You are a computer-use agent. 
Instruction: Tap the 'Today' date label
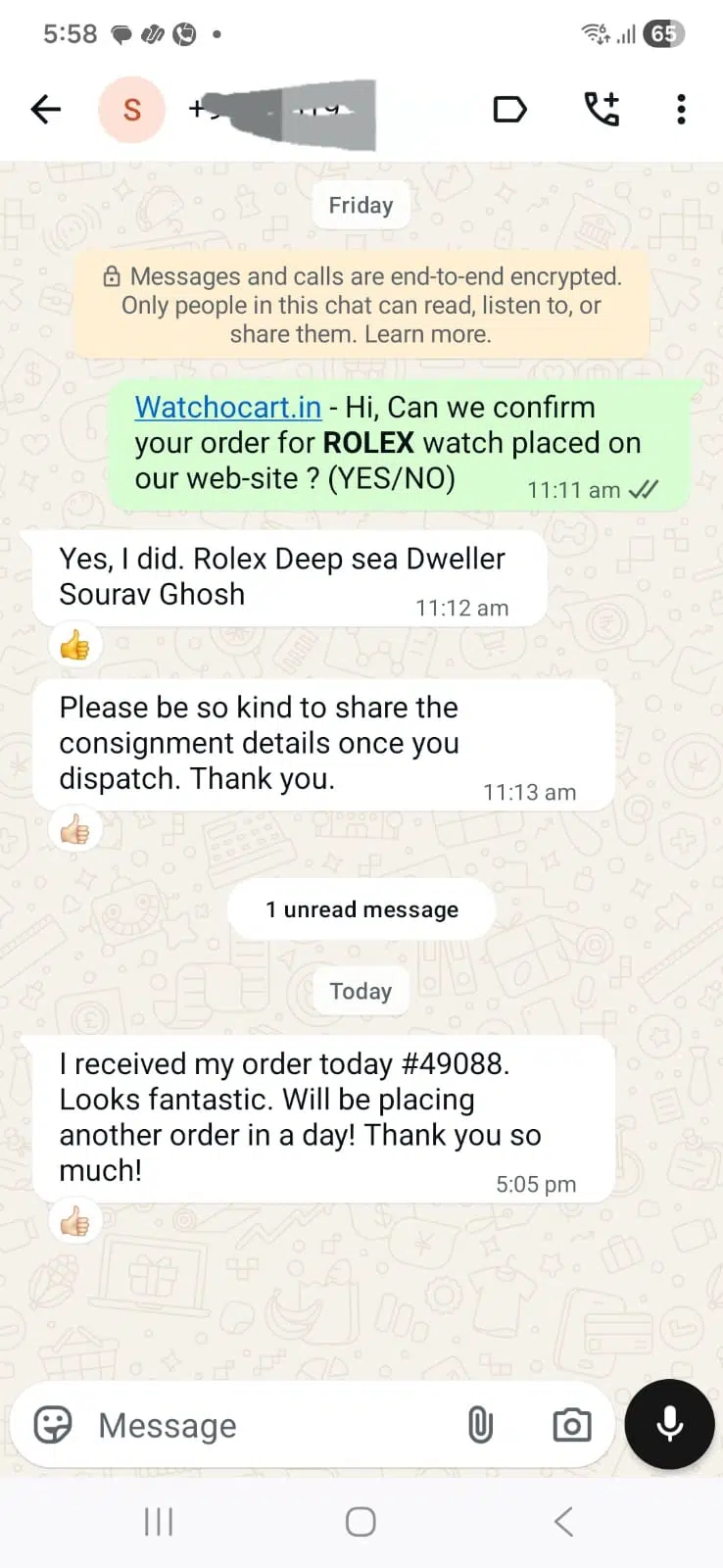(361, 991)
